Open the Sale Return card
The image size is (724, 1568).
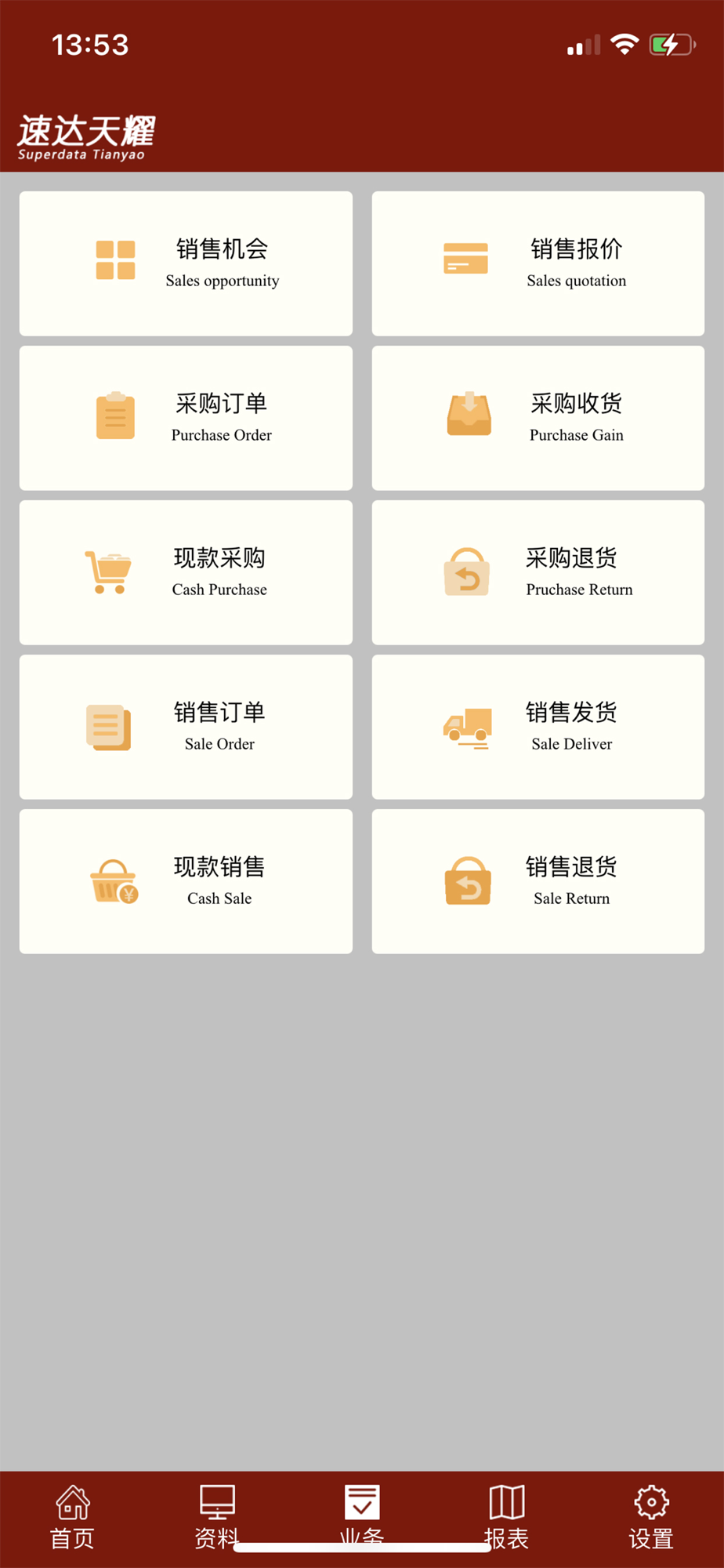tap(538, 881)
